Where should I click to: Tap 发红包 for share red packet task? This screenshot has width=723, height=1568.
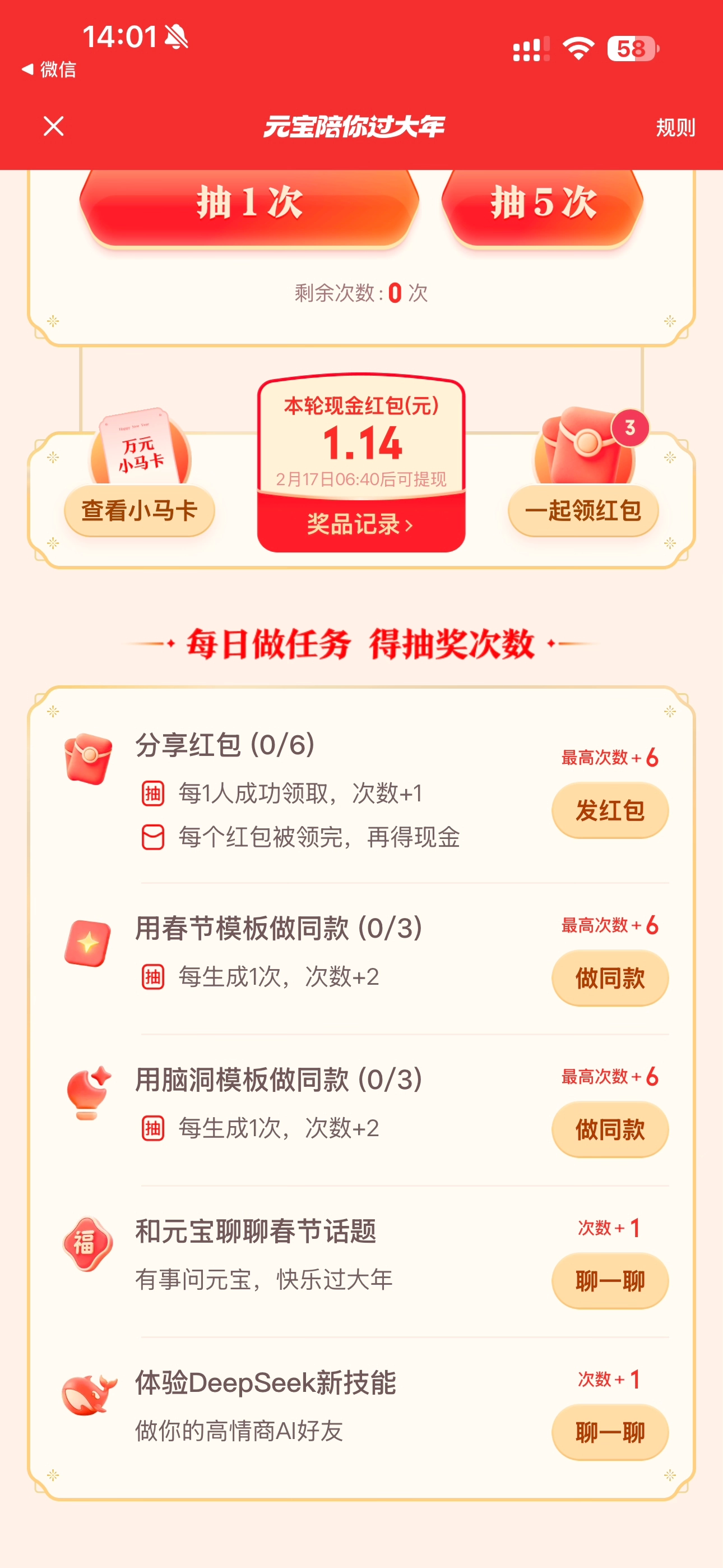(x=610, y=810)
